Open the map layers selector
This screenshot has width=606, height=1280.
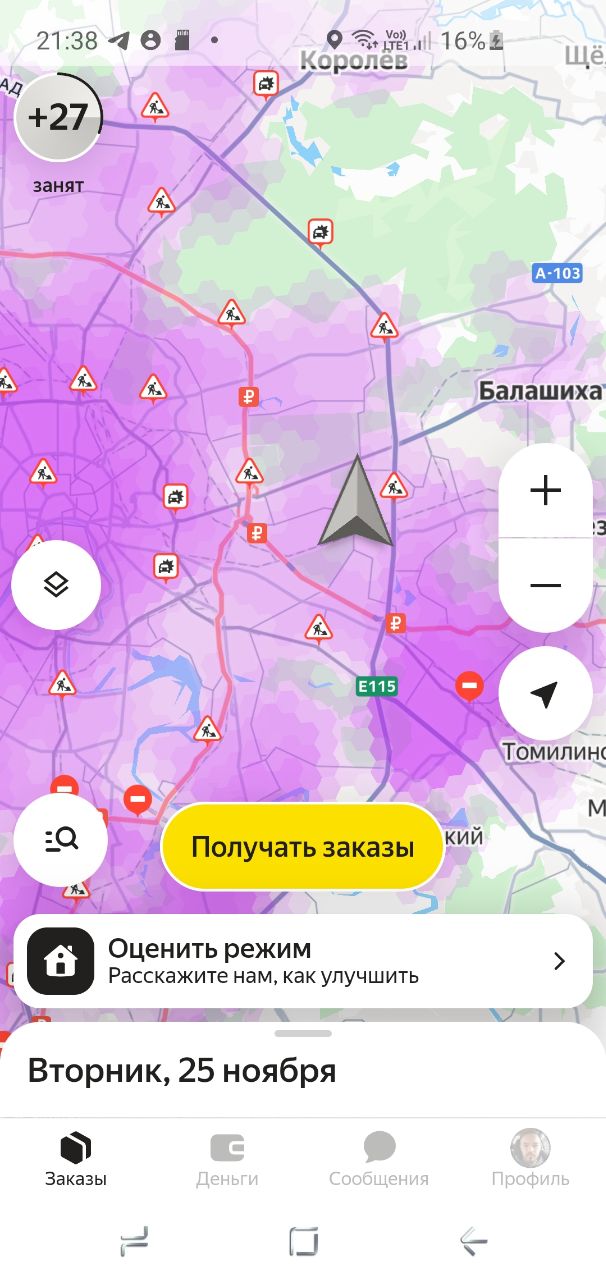(x=56, y=584)
